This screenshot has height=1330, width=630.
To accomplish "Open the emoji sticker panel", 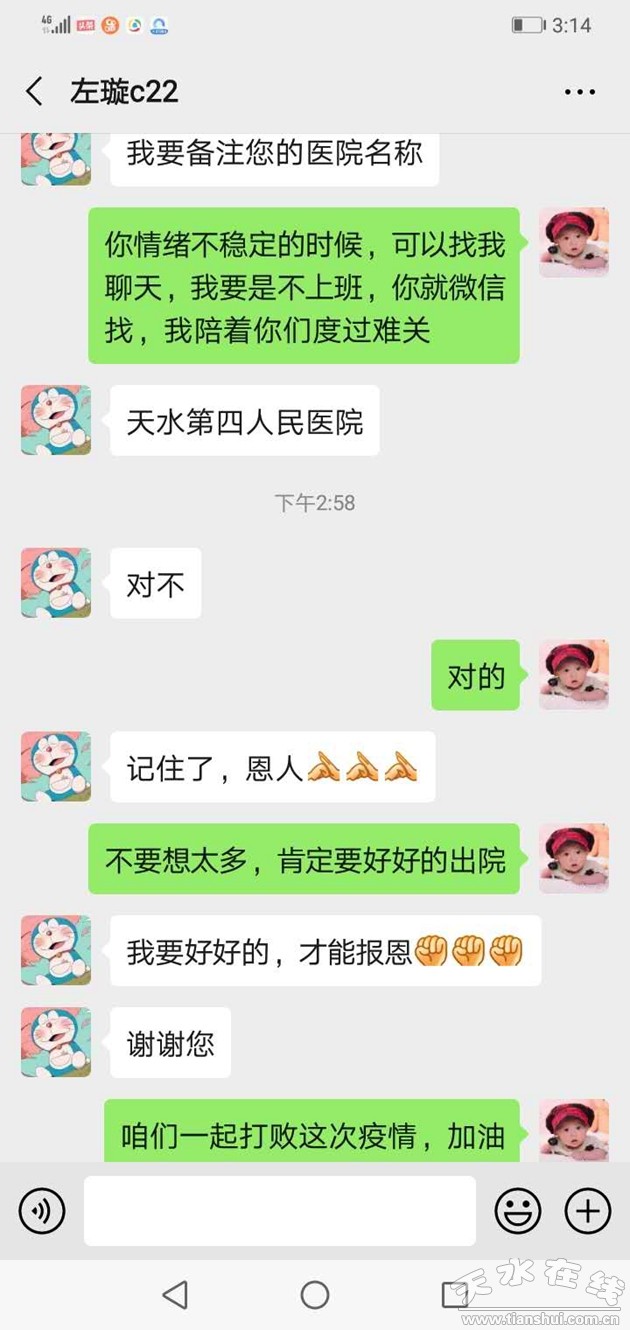I will (518, 1211).
